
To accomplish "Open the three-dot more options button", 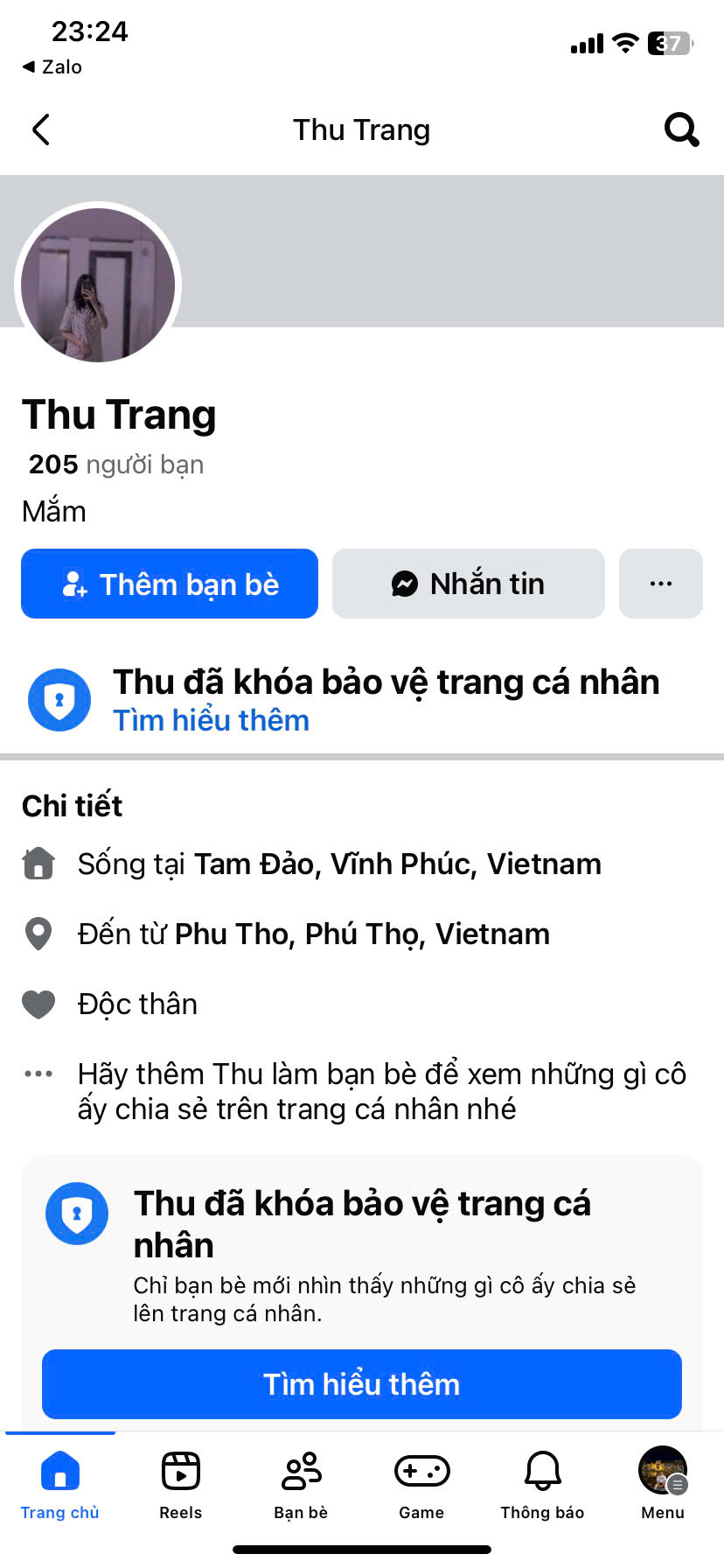I will (661, 584).
